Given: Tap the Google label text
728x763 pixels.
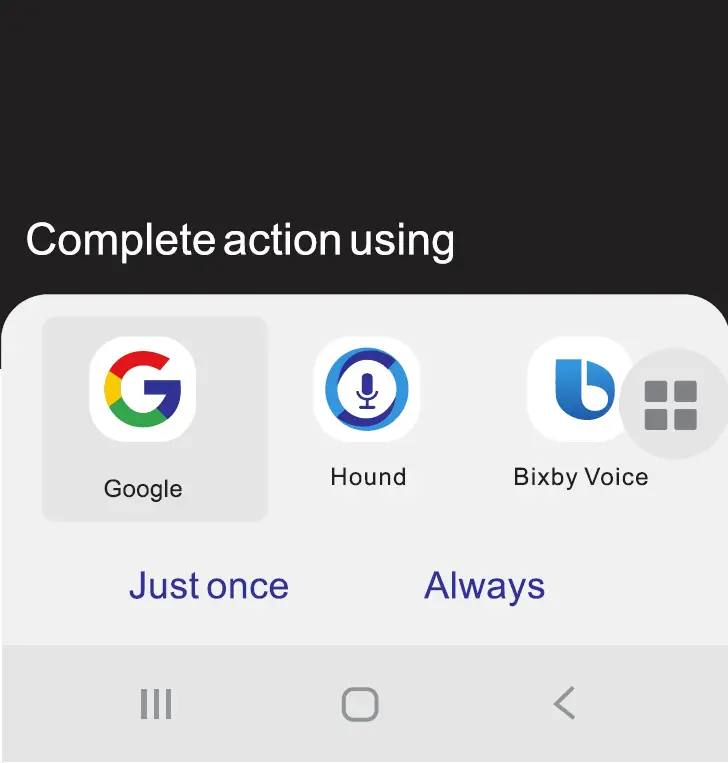Looking at the screenshot, I should click(x=142, y=489).
